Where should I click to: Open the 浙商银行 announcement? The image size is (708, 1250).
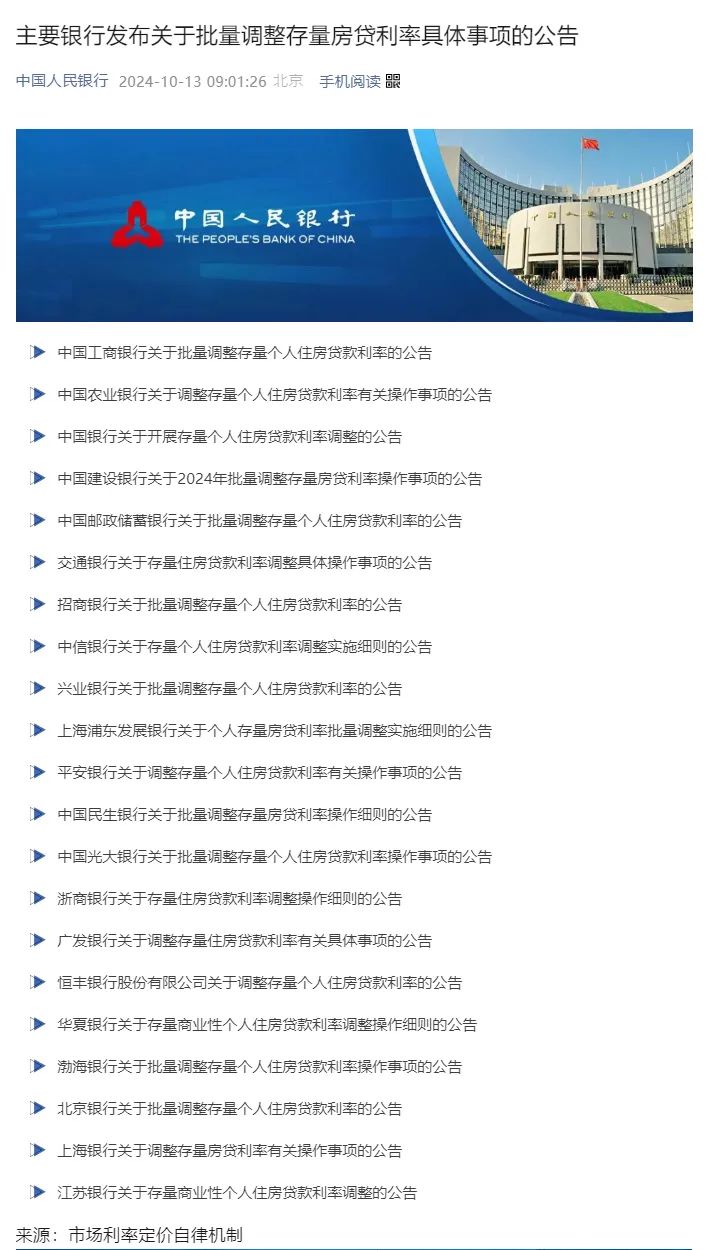230,898
